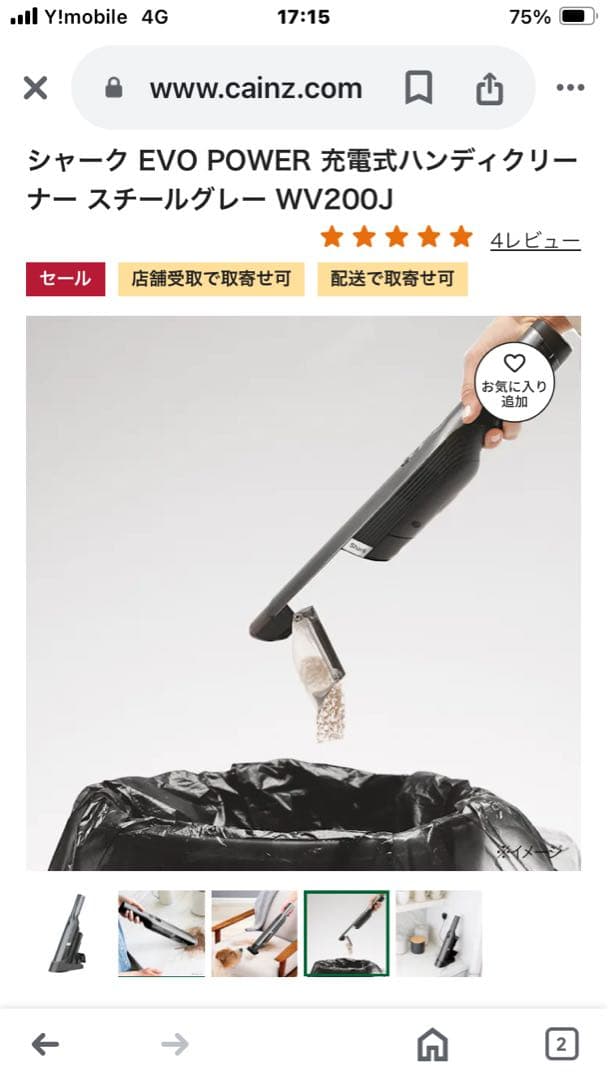Screen dimensions: 608x1080
Task: Tap the www.cainz.com address bar
Action: click(255, 88)
